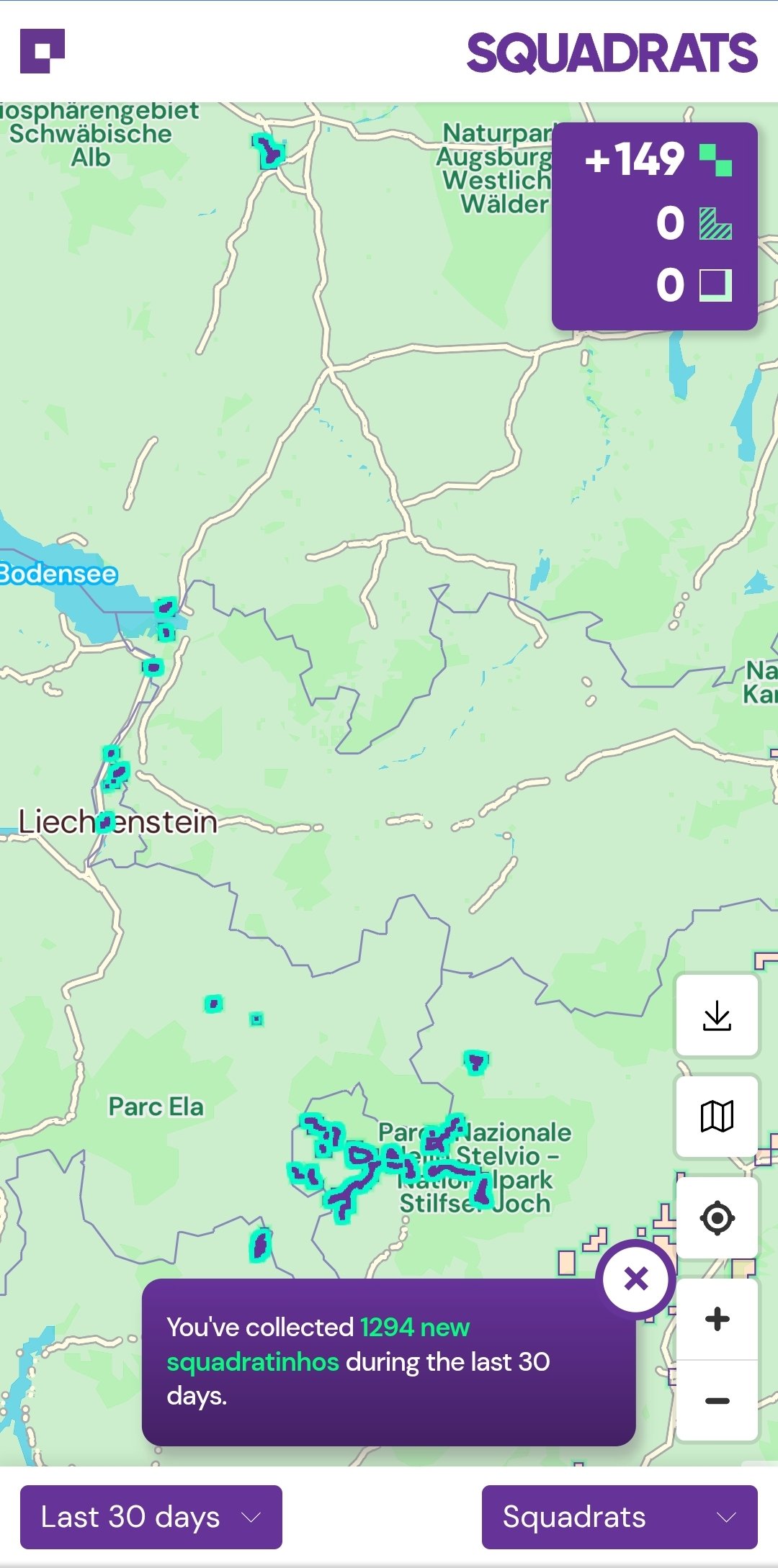Zoom out of the map
This screenshot has height=1568, width=778.
point(717,1400)
